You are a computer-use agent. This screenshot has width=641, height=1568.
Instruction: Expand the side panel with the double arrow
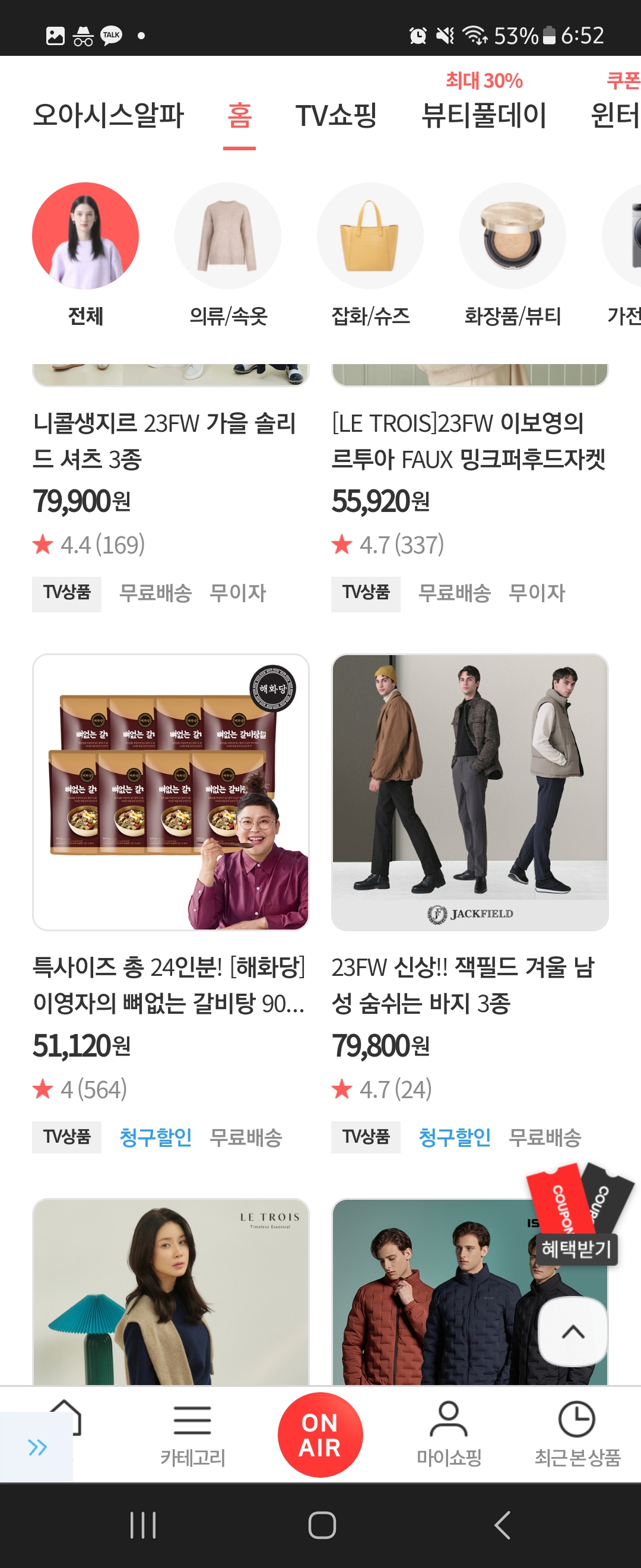(x=36, y=1446)
